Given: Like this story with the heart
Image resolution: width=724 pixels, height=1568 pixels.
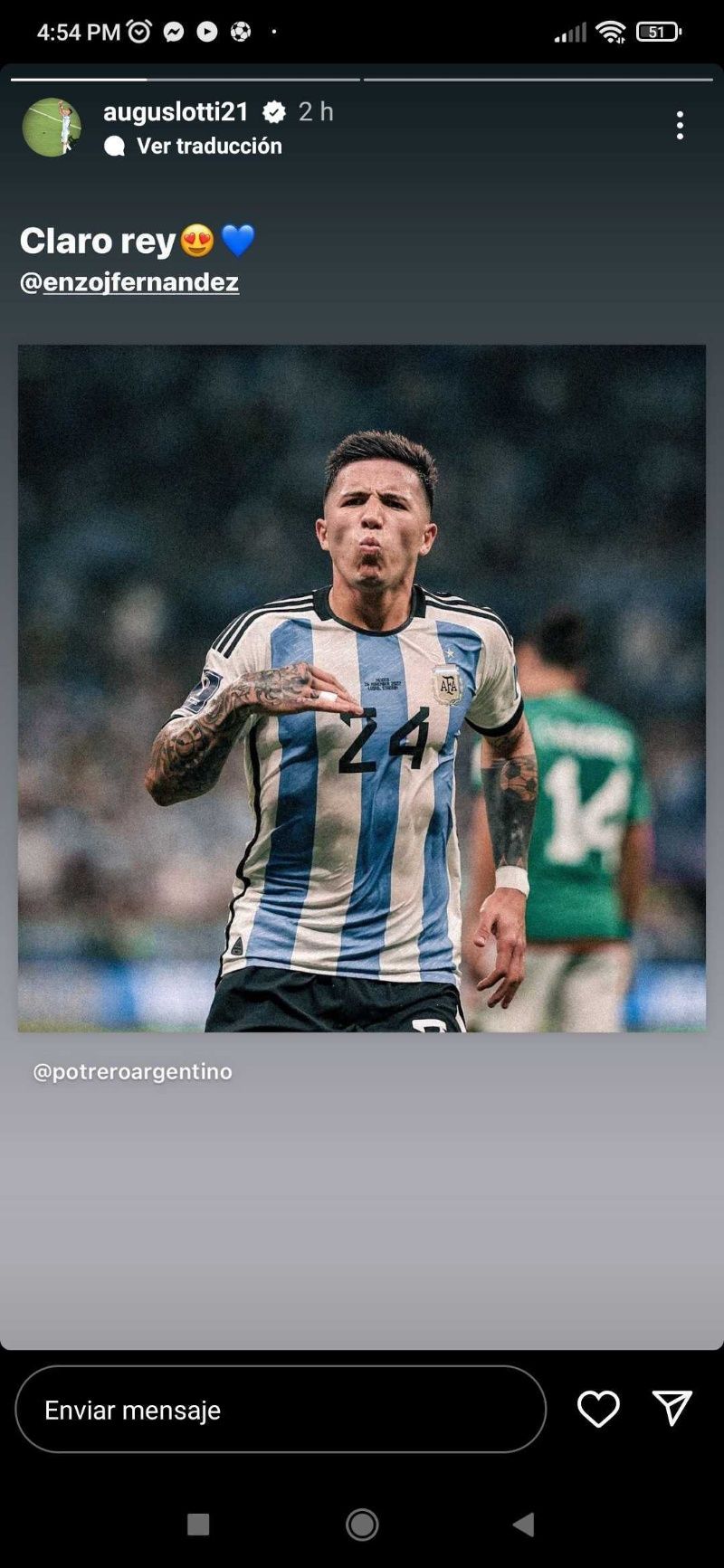Looking at the screenshot, I should pos(598,1409).
